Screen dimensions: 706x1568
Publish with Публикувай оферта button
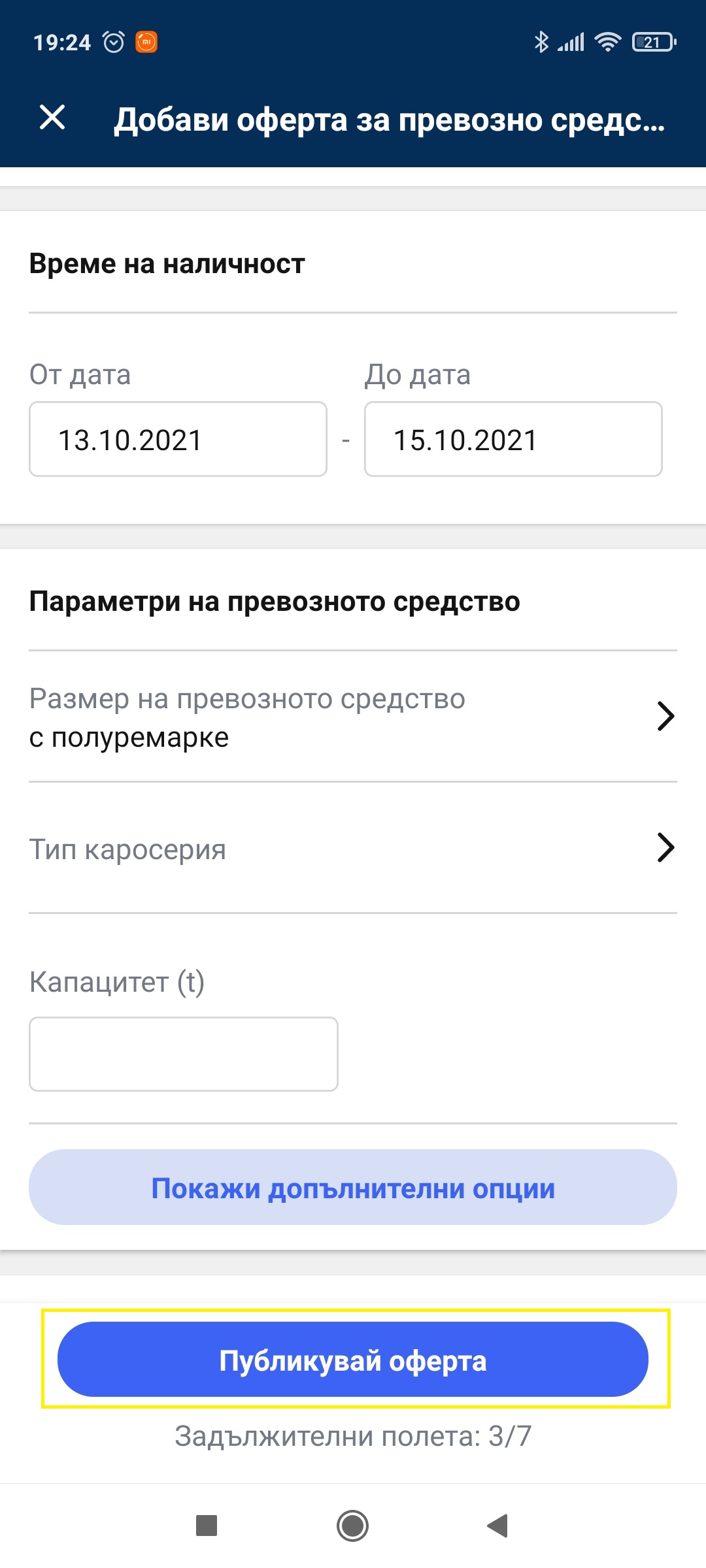click(353, 1360)
